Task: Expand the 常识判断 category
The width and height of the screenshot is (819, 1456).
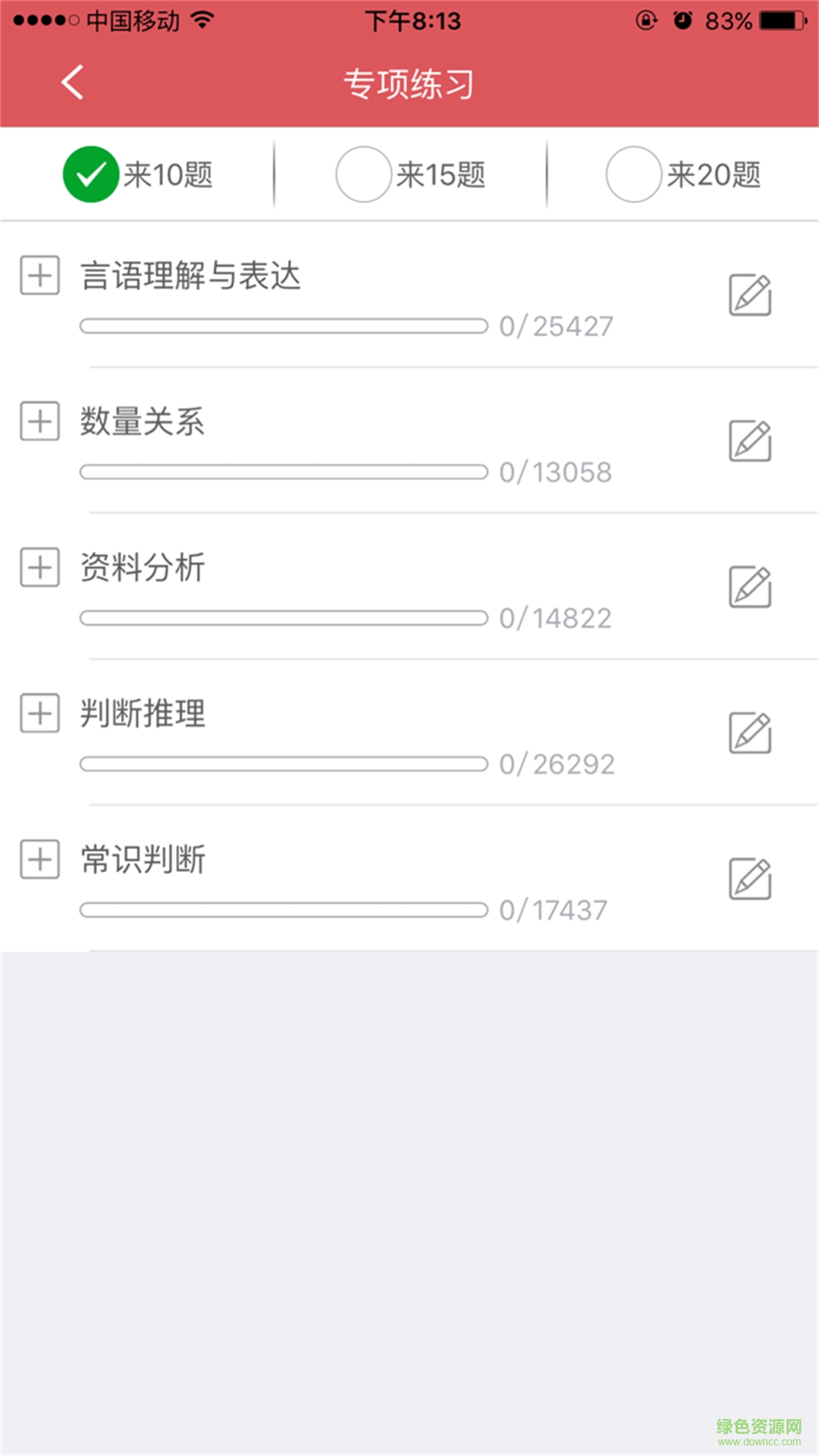Action: (39, 859)
